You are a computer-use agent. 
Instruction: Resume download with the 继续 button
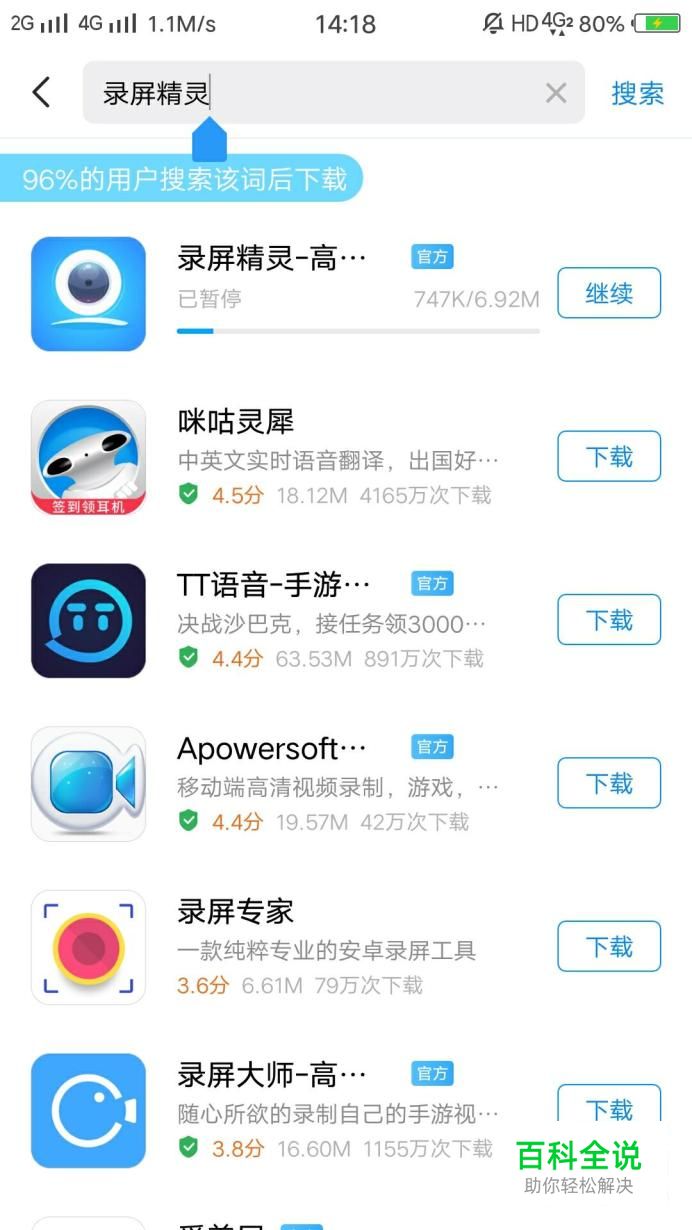(609, 293)
